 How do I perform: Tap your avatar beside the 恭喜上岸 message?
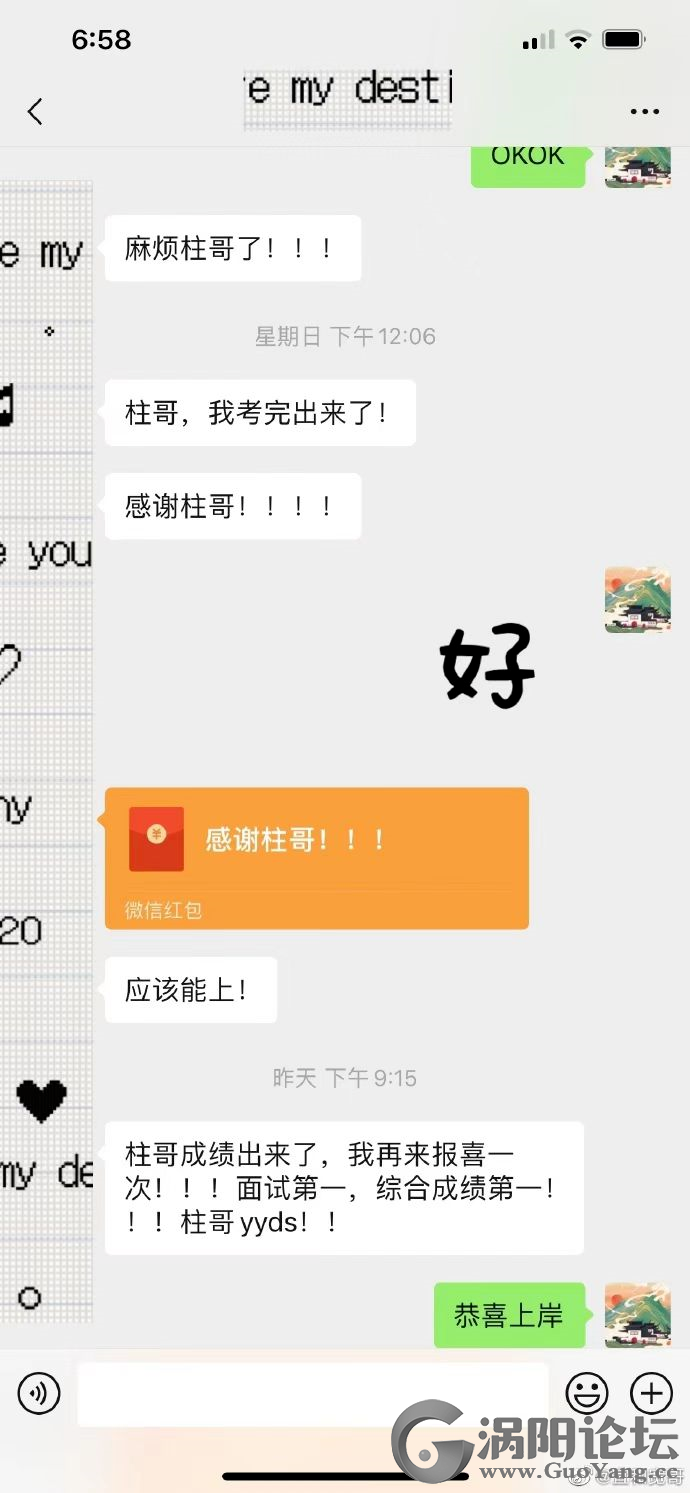pos(638,1315)
